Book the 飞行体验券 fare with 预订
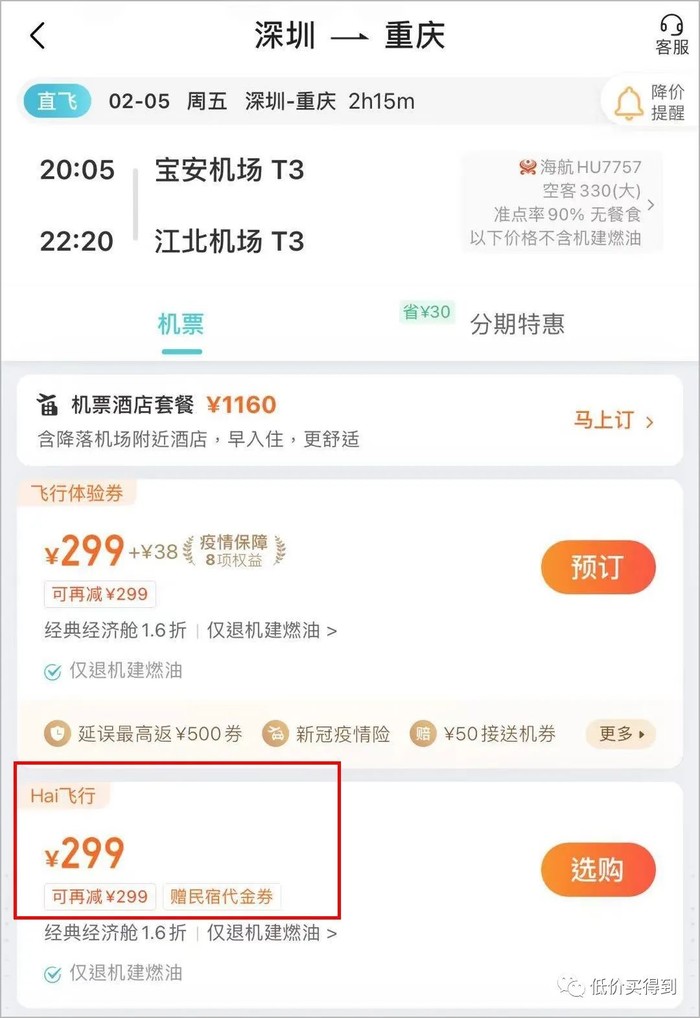This screenshot has width=700, height=1018. (598, 568)
